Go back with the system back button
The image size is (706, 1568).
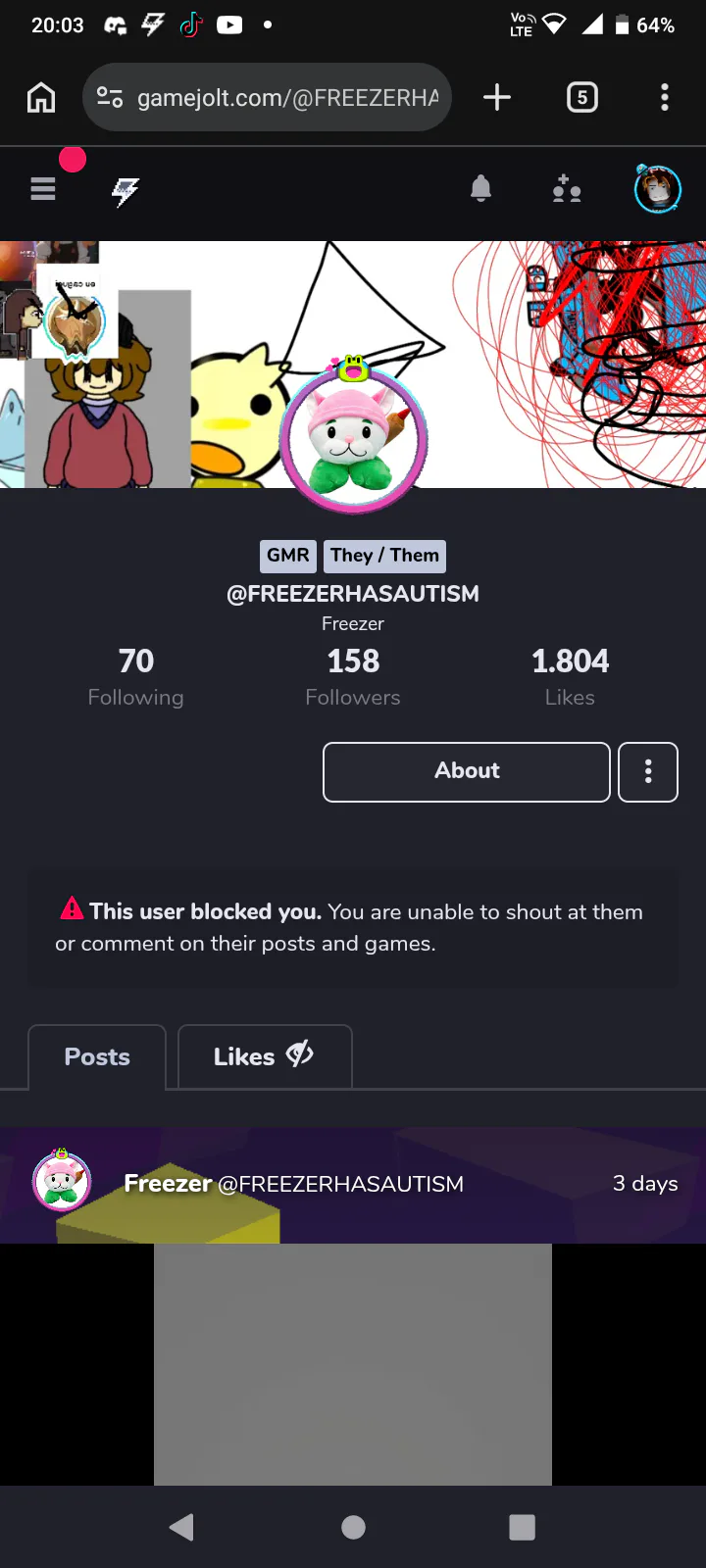tap(181, 1527)
